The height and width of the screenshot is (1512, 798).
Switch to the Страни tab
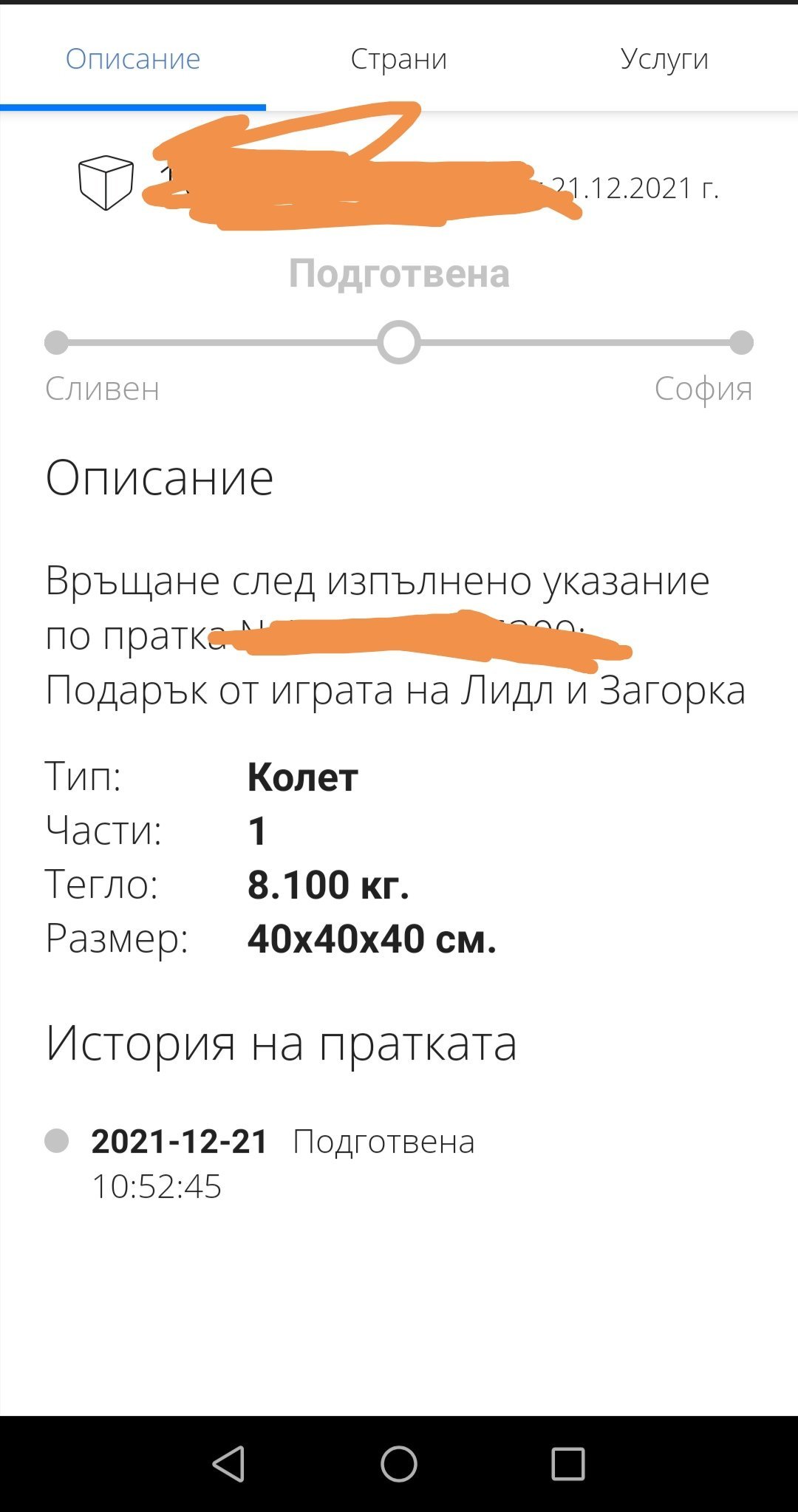coord(398,59)
